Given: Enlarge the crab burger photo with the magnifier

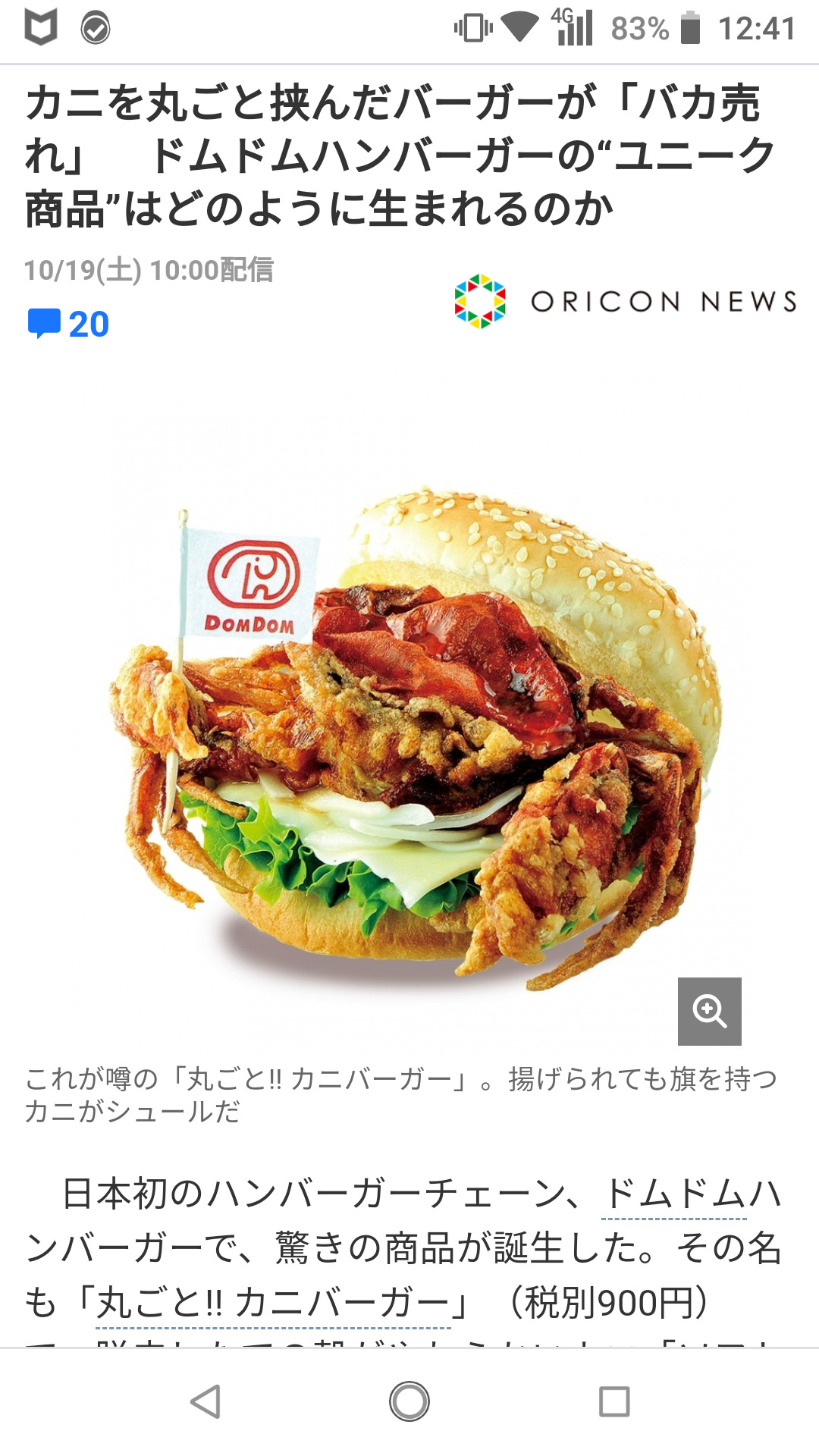Looking at the screenshot, I should click(709, 1011).
